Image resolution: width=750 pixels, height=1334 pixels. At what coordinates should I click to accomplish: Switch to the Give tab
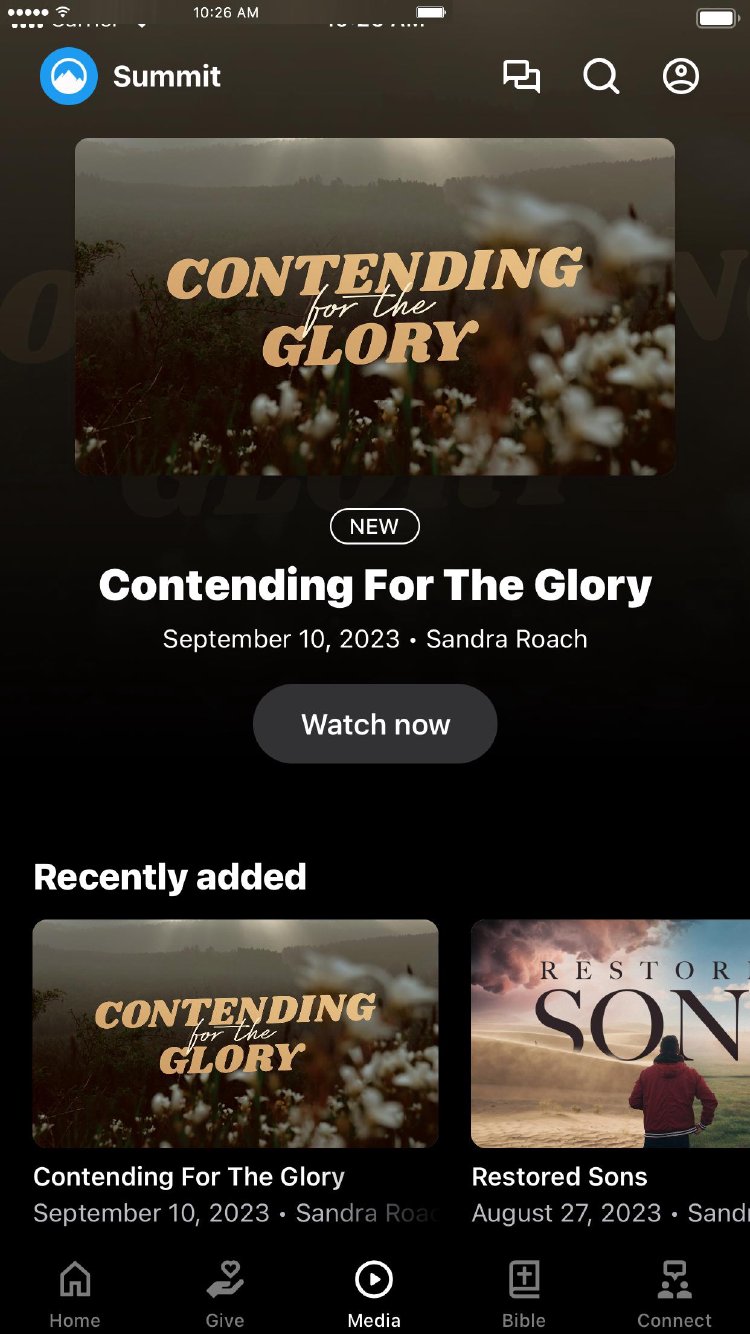coord(225,1294)
